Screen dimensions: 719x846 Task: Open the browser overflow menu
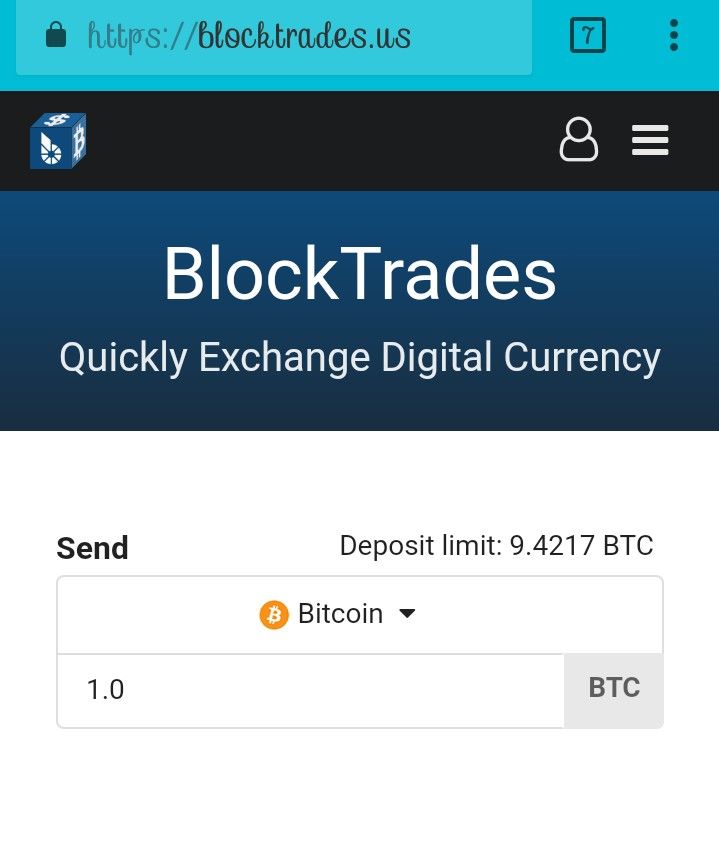pyautogui.click(x=673, y=37)
